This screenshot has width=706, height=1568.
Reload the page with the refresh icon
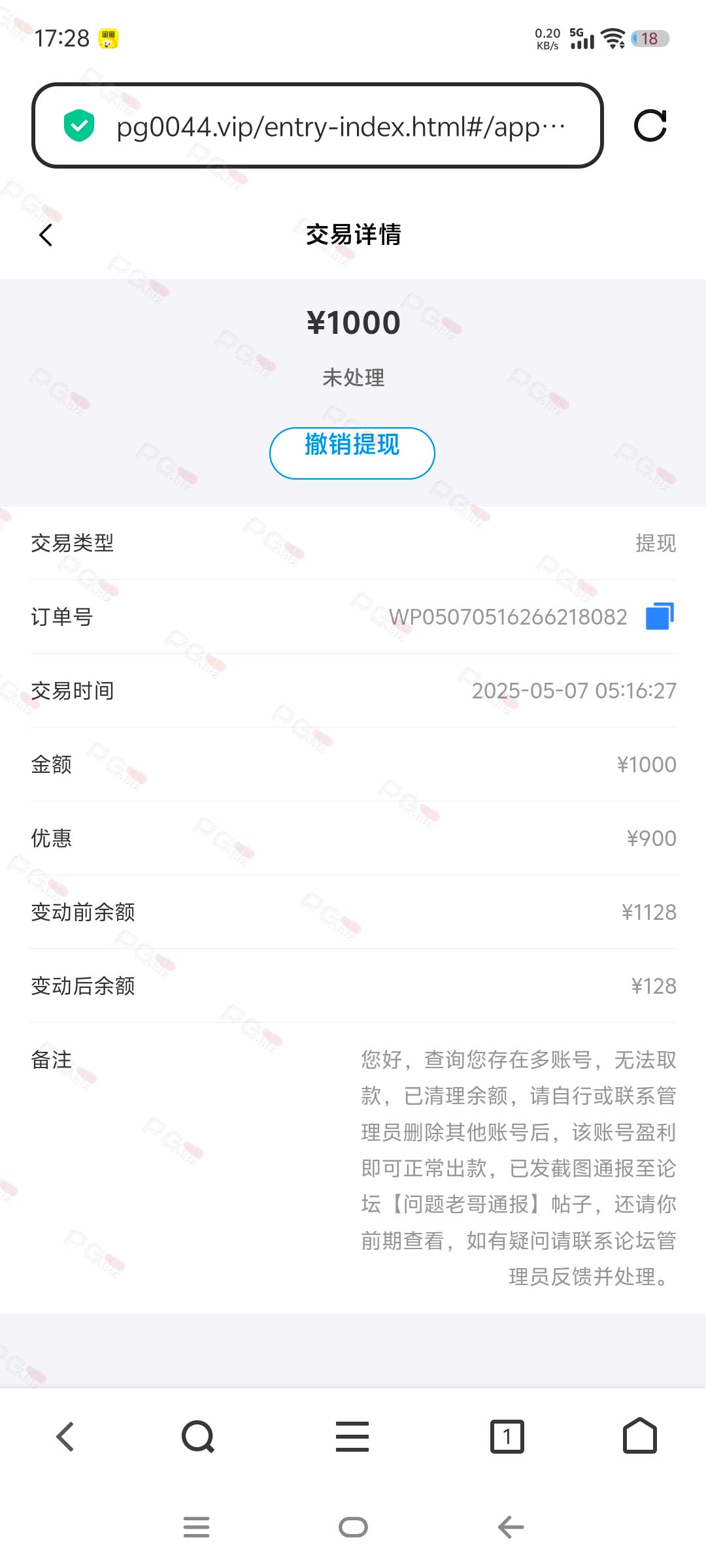(x=650, y=125)
